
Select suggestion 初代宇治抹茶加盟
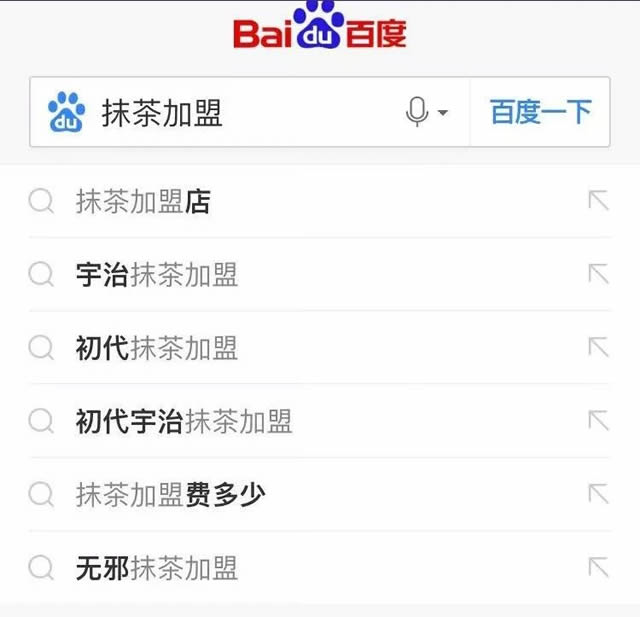184,421
